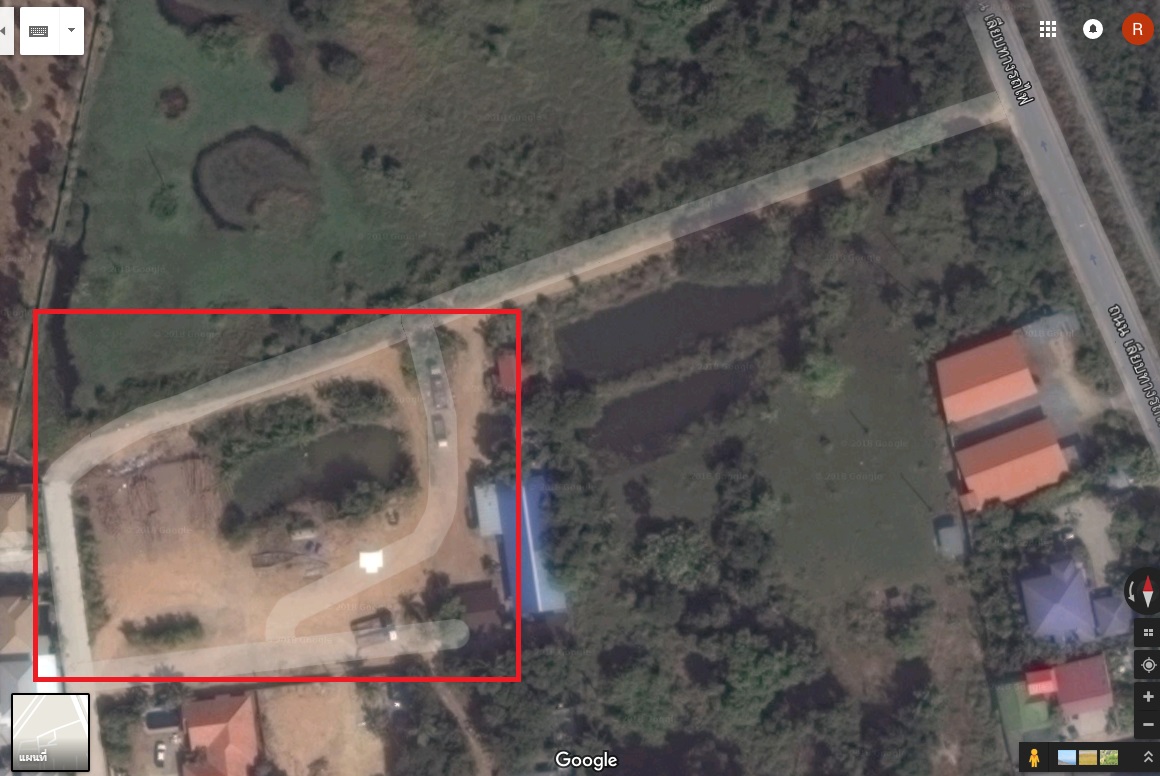The image size is (1160, 776).
Task: Expand the collapsed side panel arrow
Action: 5,31
